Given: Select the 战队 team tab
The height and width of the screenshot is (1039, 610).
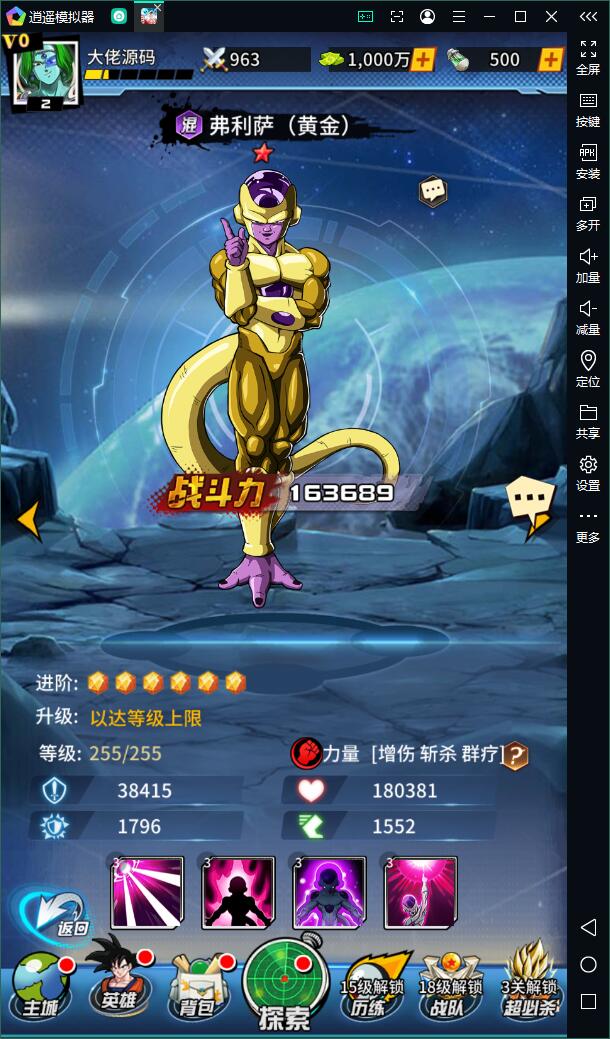Looking at the screenshot, I should point(449,990).
